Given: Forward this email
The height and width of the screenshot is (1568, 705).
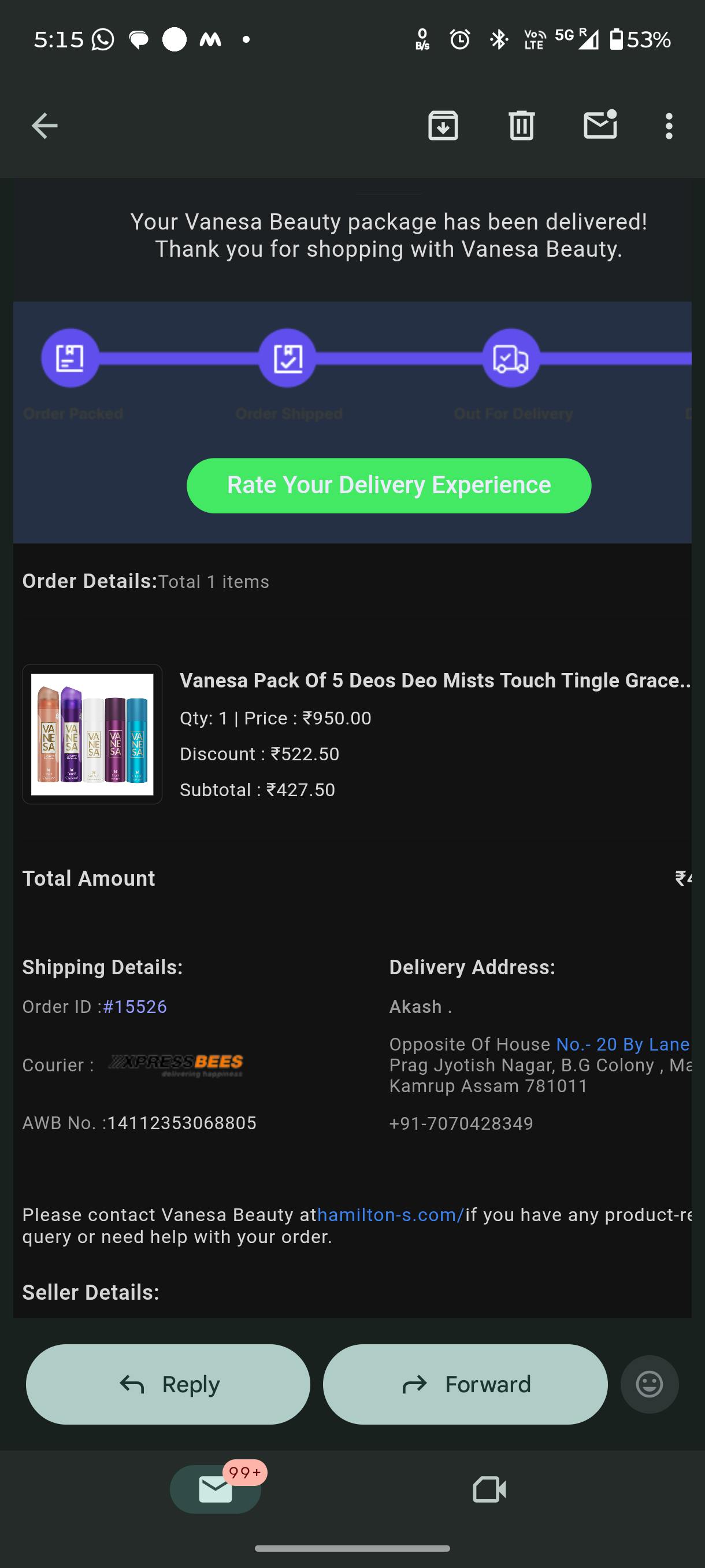Looking at the screenshot, I should click(465, 1384).
